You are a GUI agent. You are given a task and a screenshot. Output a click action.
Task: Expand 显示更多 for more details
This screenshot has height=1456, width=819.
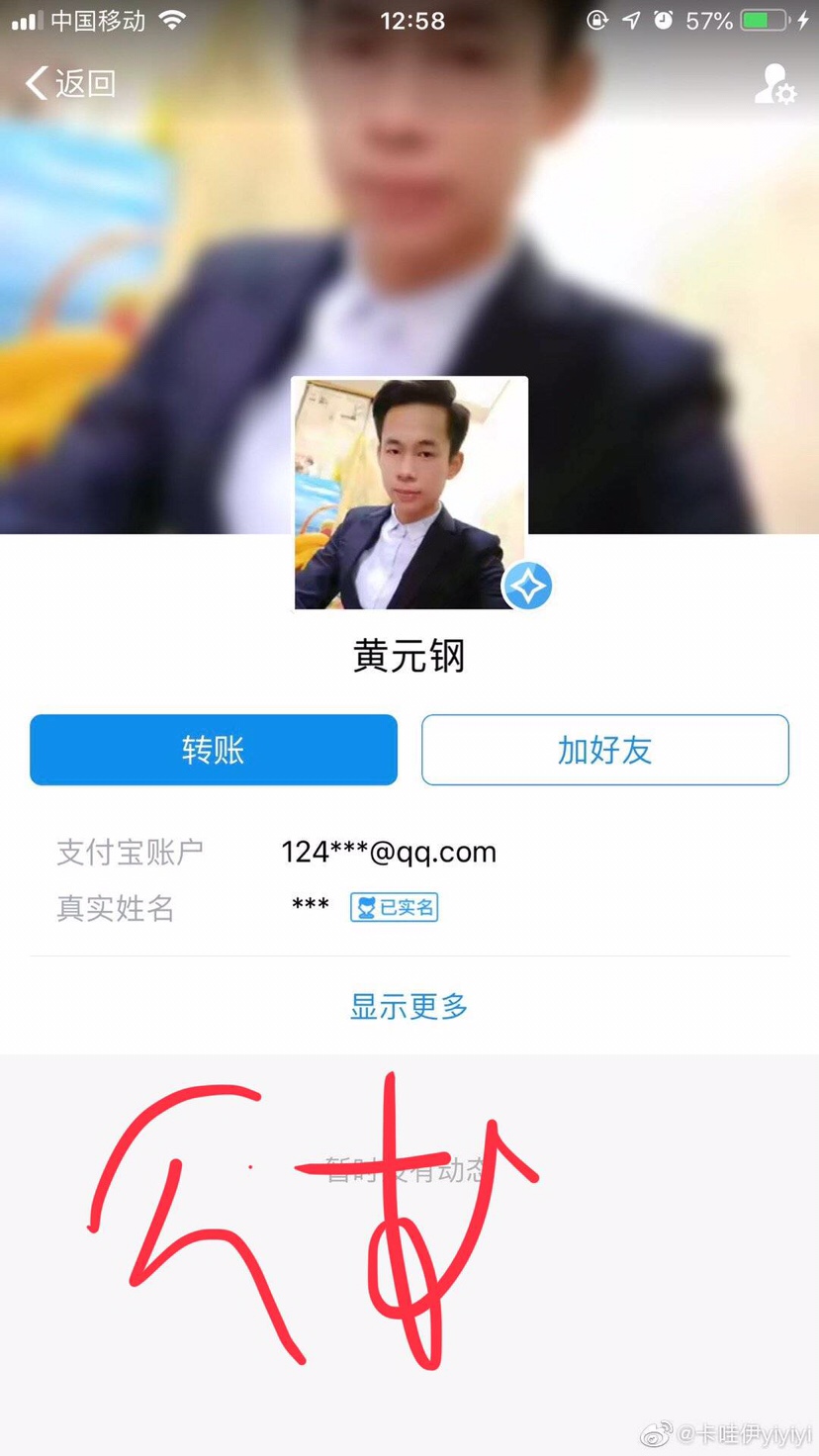point(409,1007)
